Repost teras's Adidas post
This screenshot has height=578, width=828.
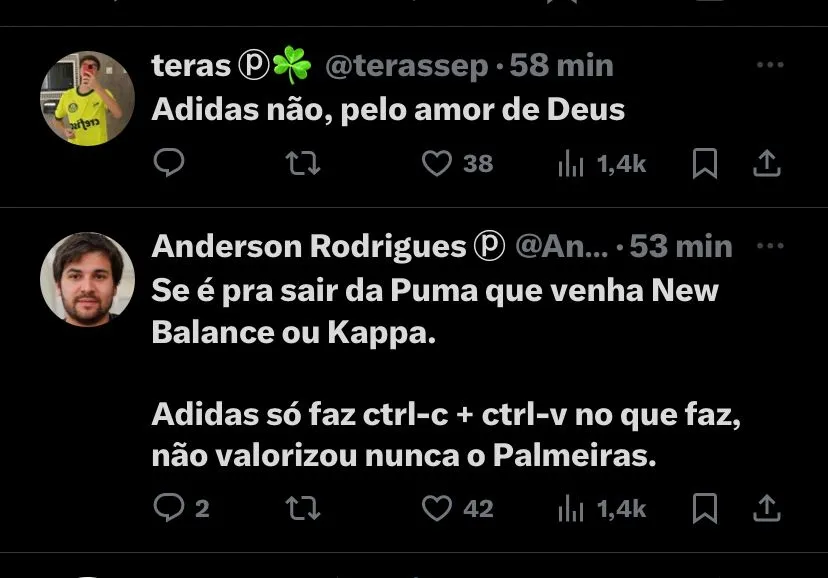click(x=303, y=163)
